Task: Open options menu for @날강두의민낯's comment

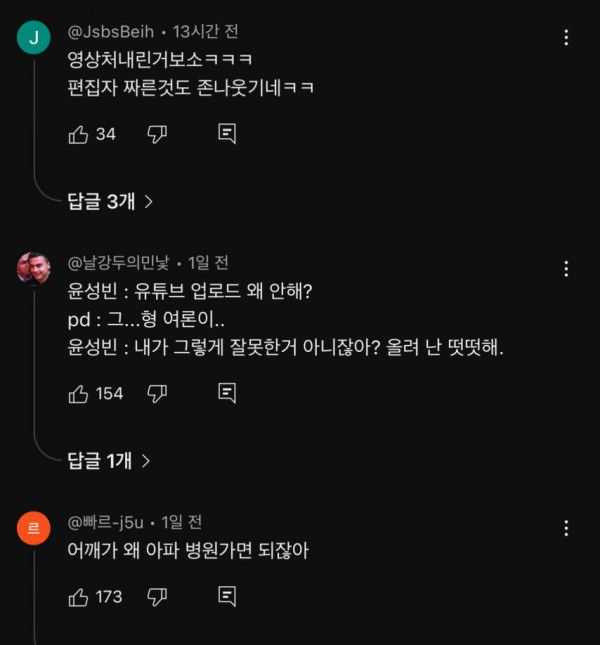Action: pyautogui.click(x=566, y=268)
